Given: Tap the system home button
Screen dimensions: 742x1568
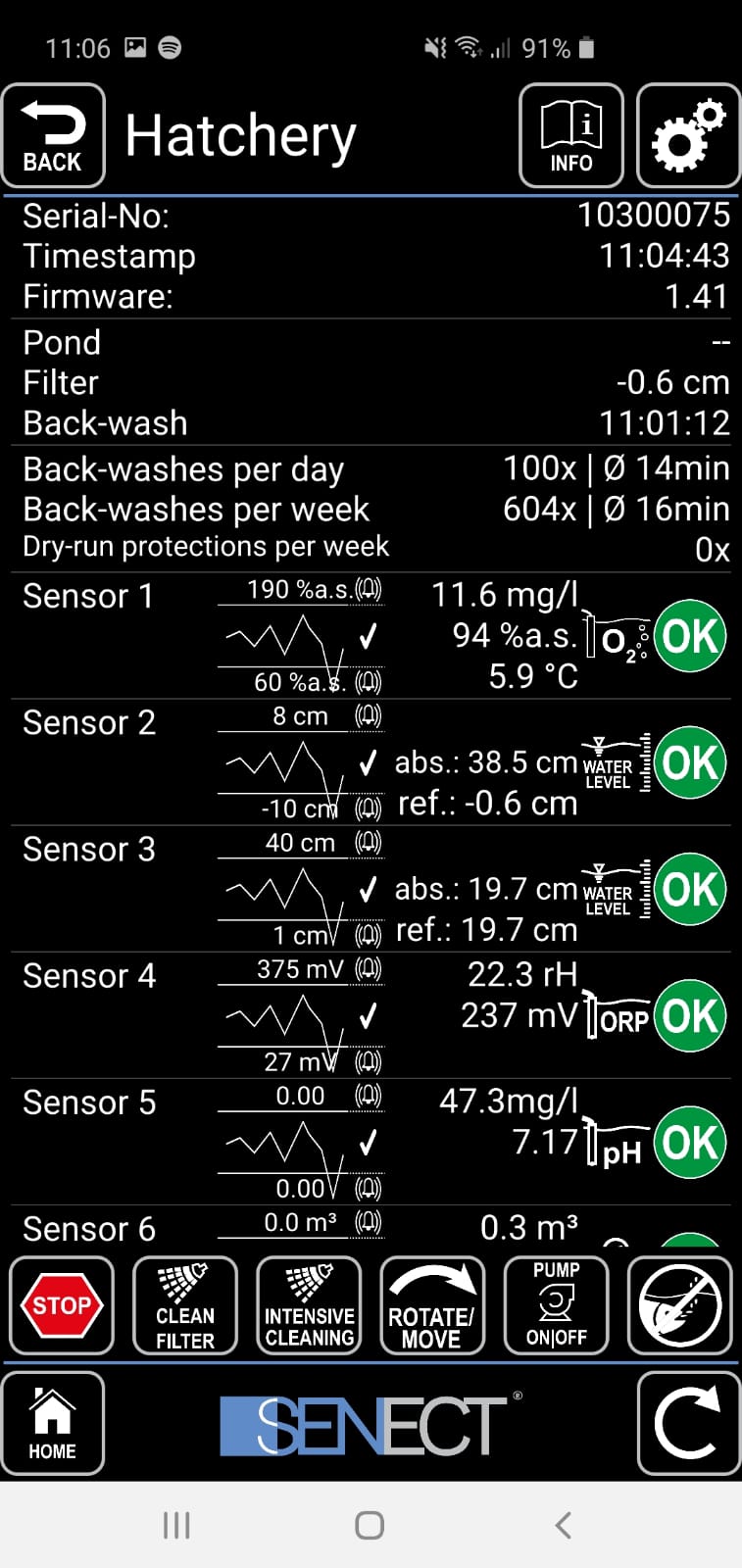Looking at the screenshot, I should pos(370,1525).
